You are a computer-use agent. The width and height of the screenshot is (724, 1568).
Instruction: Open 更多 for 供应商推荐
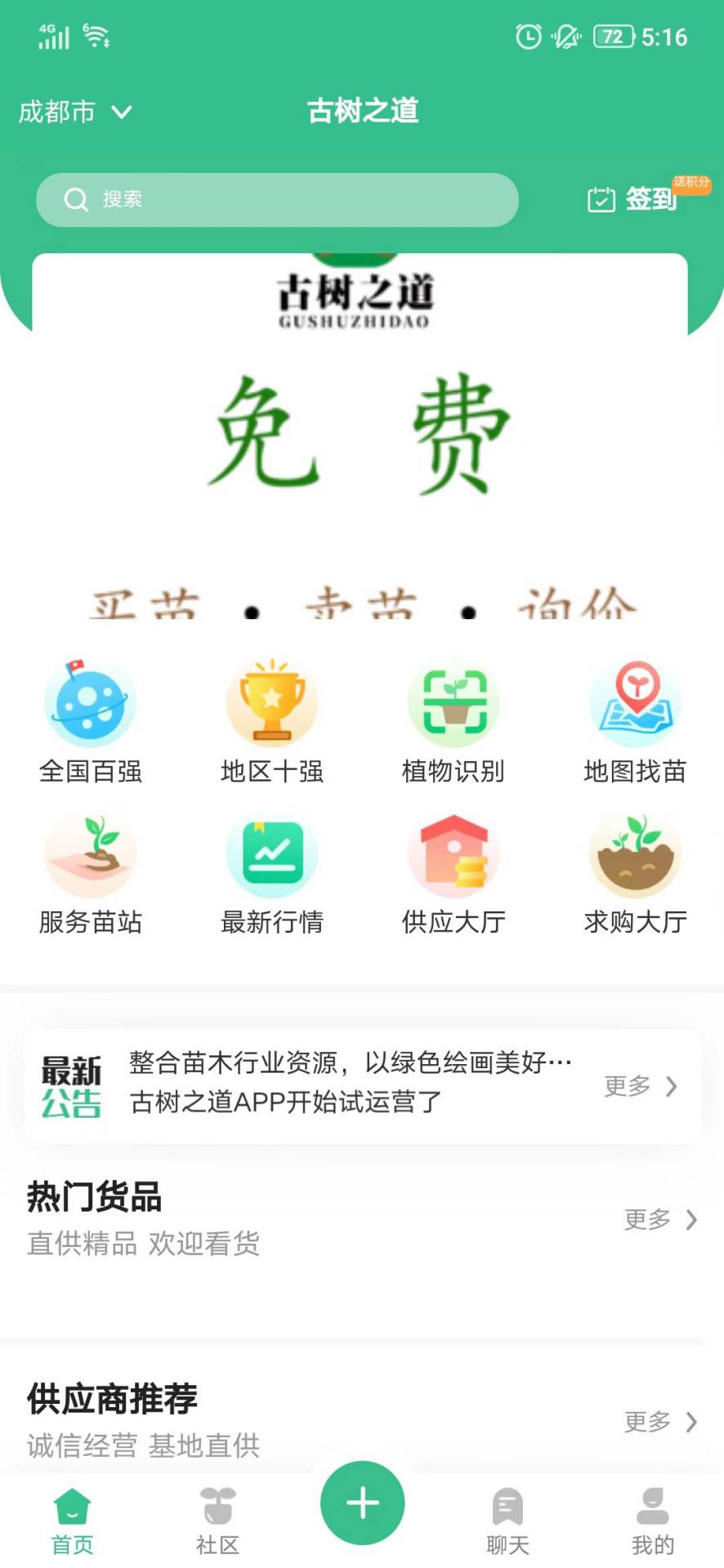click(660, 1422)
